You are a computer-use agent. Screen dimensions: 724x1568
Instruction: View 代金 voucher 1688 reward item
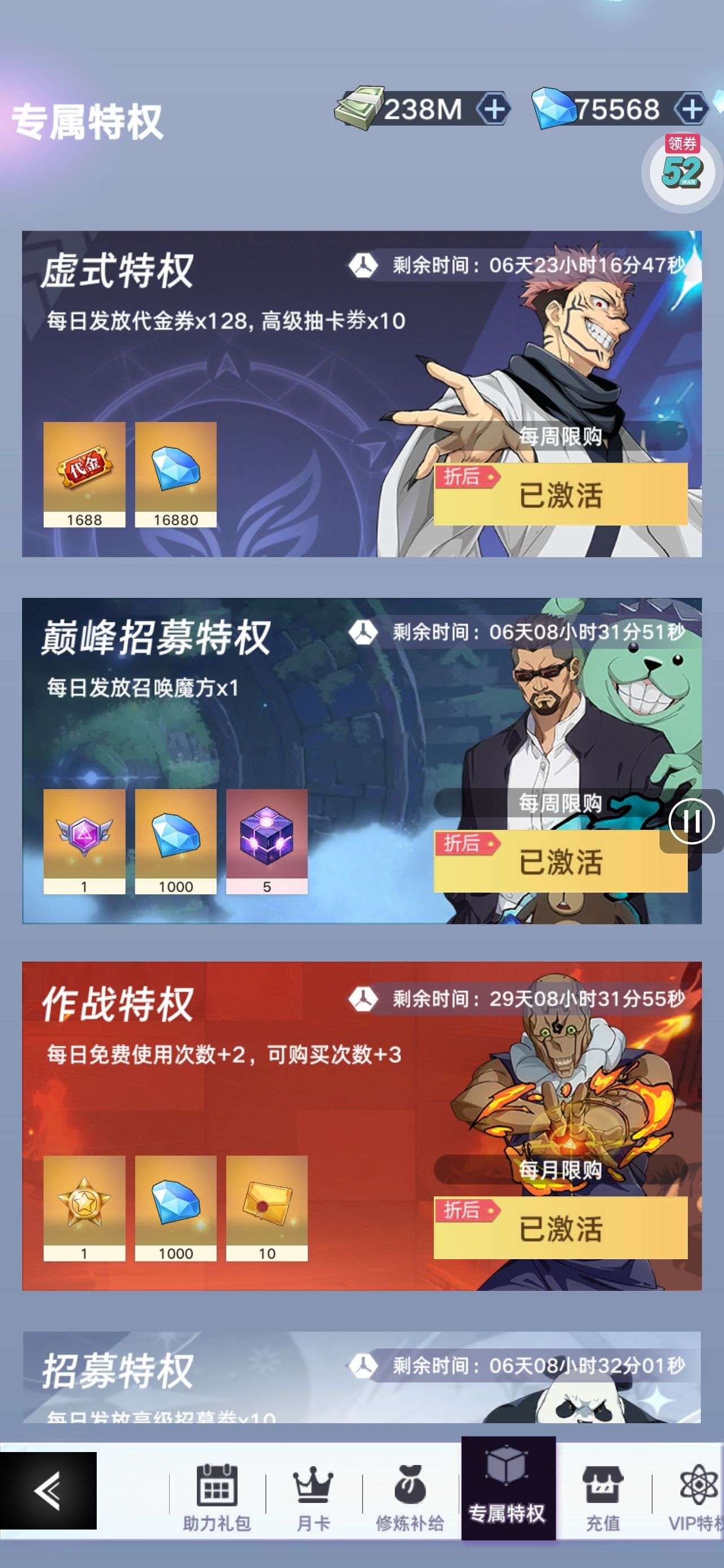(84, 473)
